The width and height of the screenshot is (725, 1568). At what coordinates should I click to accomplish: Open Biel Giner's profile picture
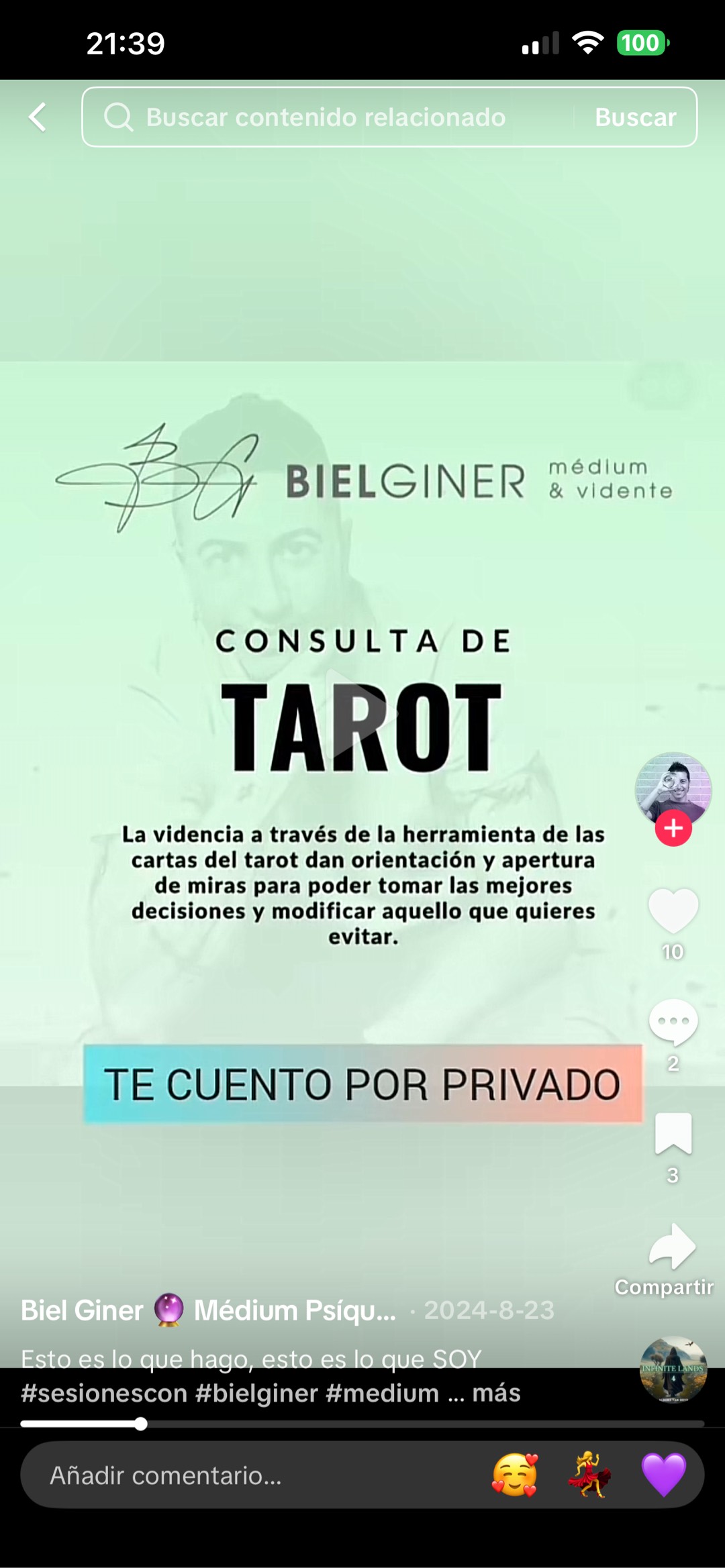pyautogui.click(x=673, y=788)
